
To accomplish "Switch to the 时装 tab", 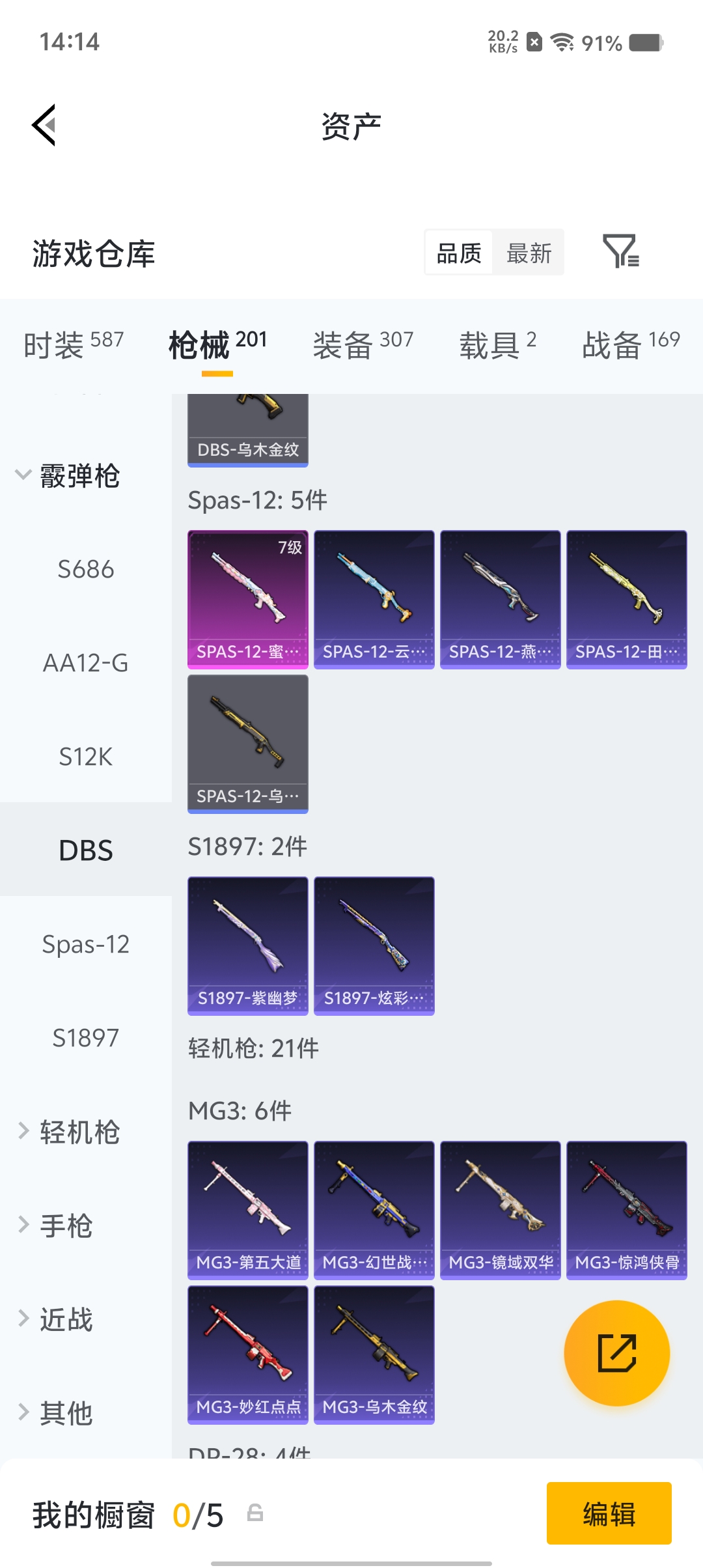I will click(x=73, y=344).
